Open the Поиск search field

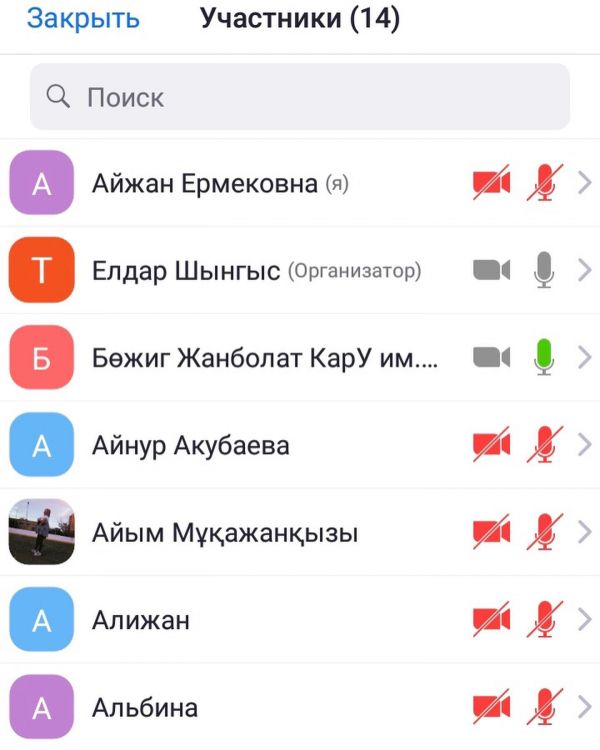coord(300,97)
